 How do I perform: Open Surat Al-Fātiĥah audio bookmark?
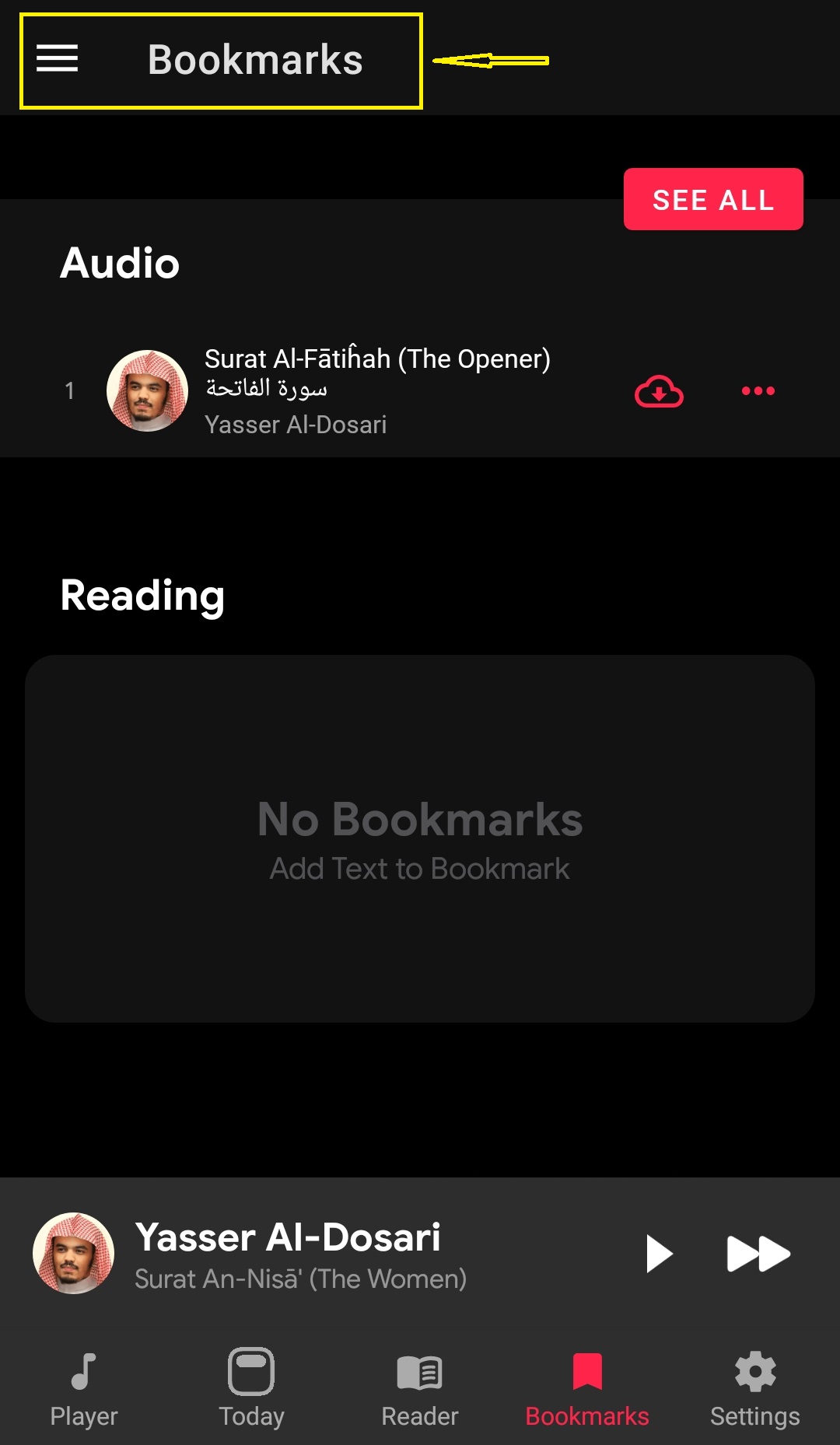[x=376, y=390]
